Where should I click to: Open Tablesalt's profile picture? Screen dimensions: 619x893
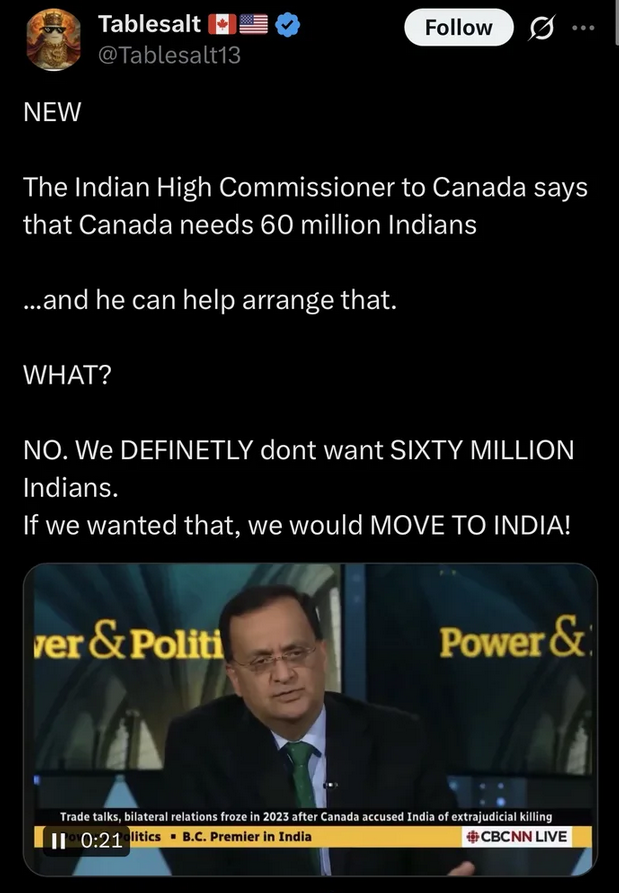54,39
